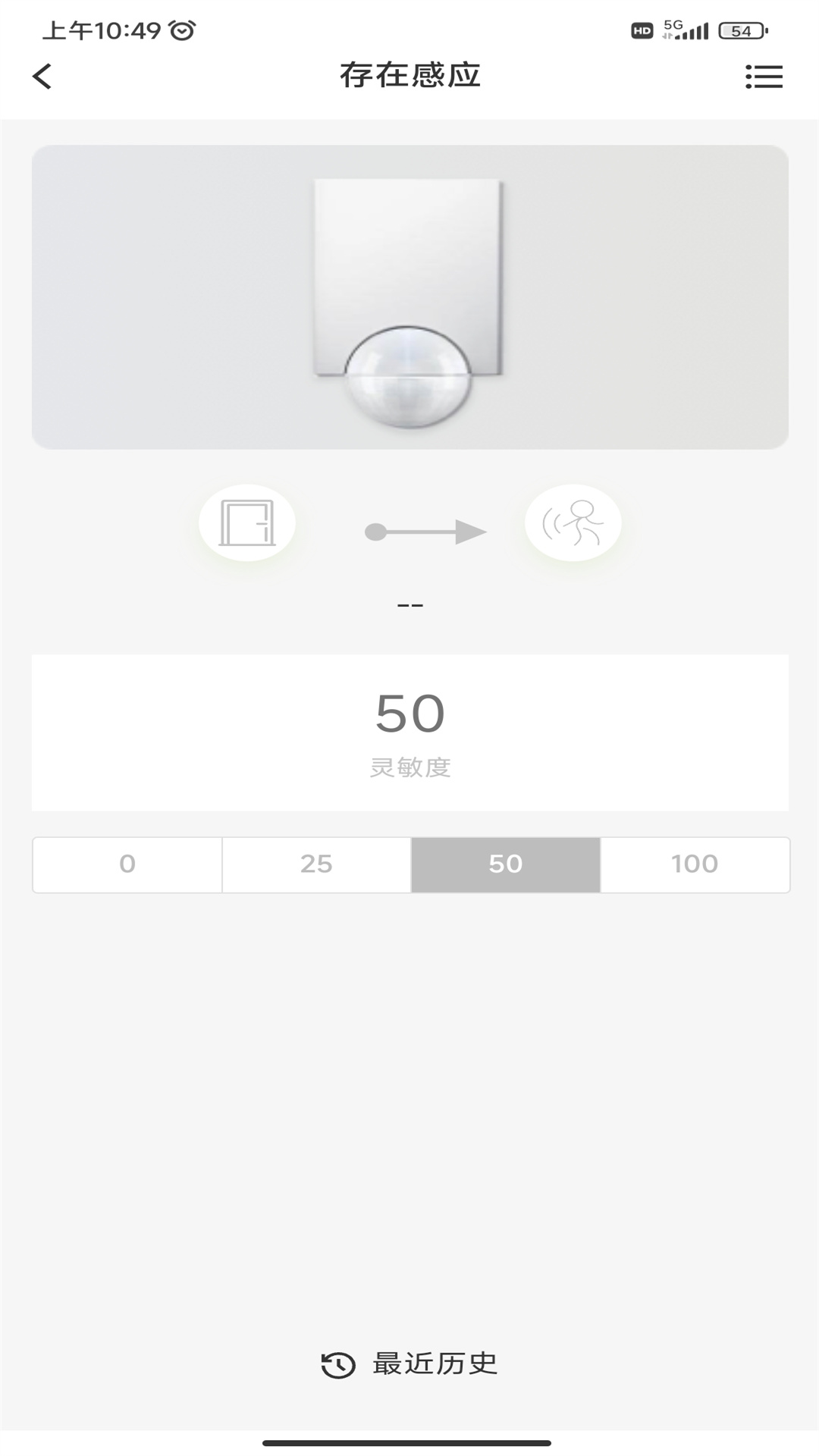Select the 50 sensitivity option
This screenshot has height=1456, width=819.
[505, 864]
